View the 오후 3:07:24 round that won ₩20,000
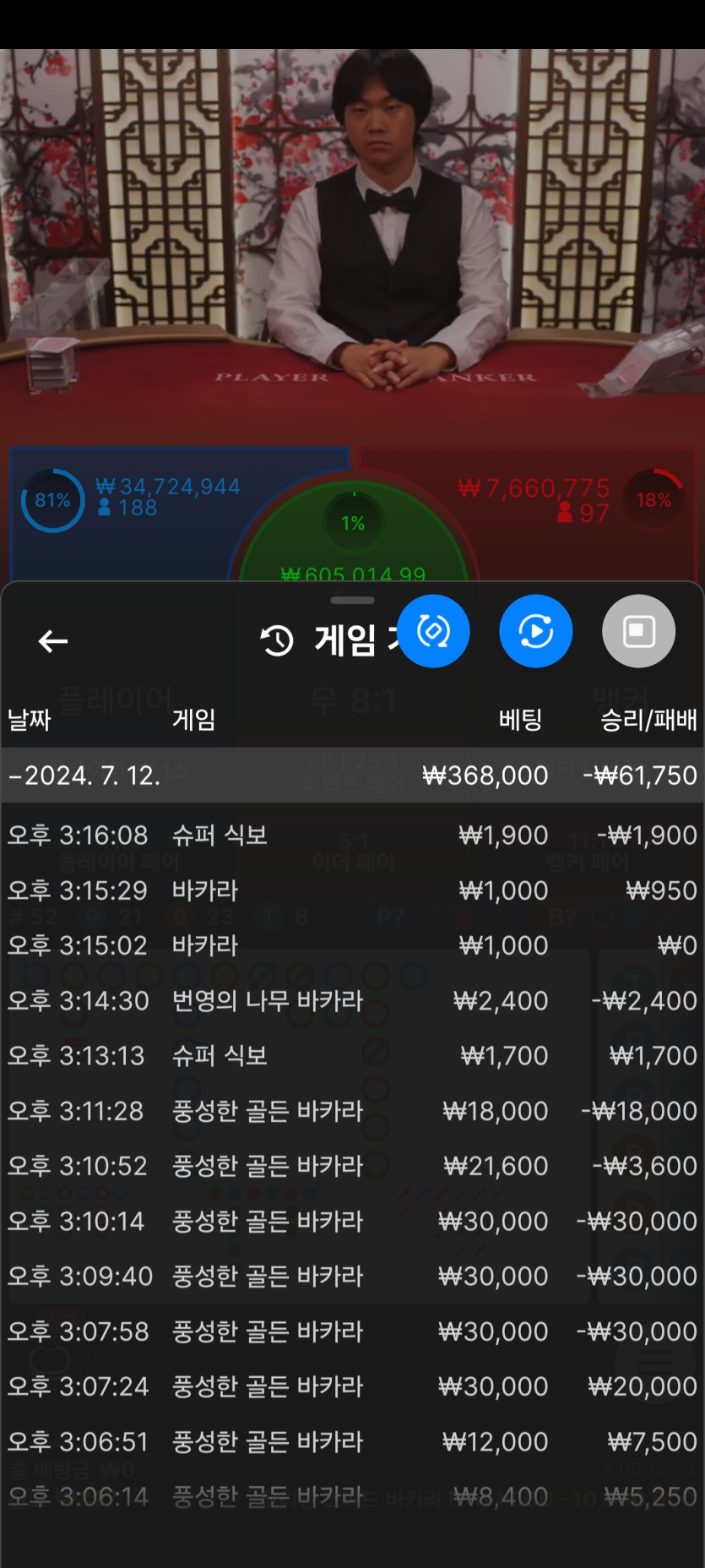The image size is (705, 1568). click(x=352, y=1386)
